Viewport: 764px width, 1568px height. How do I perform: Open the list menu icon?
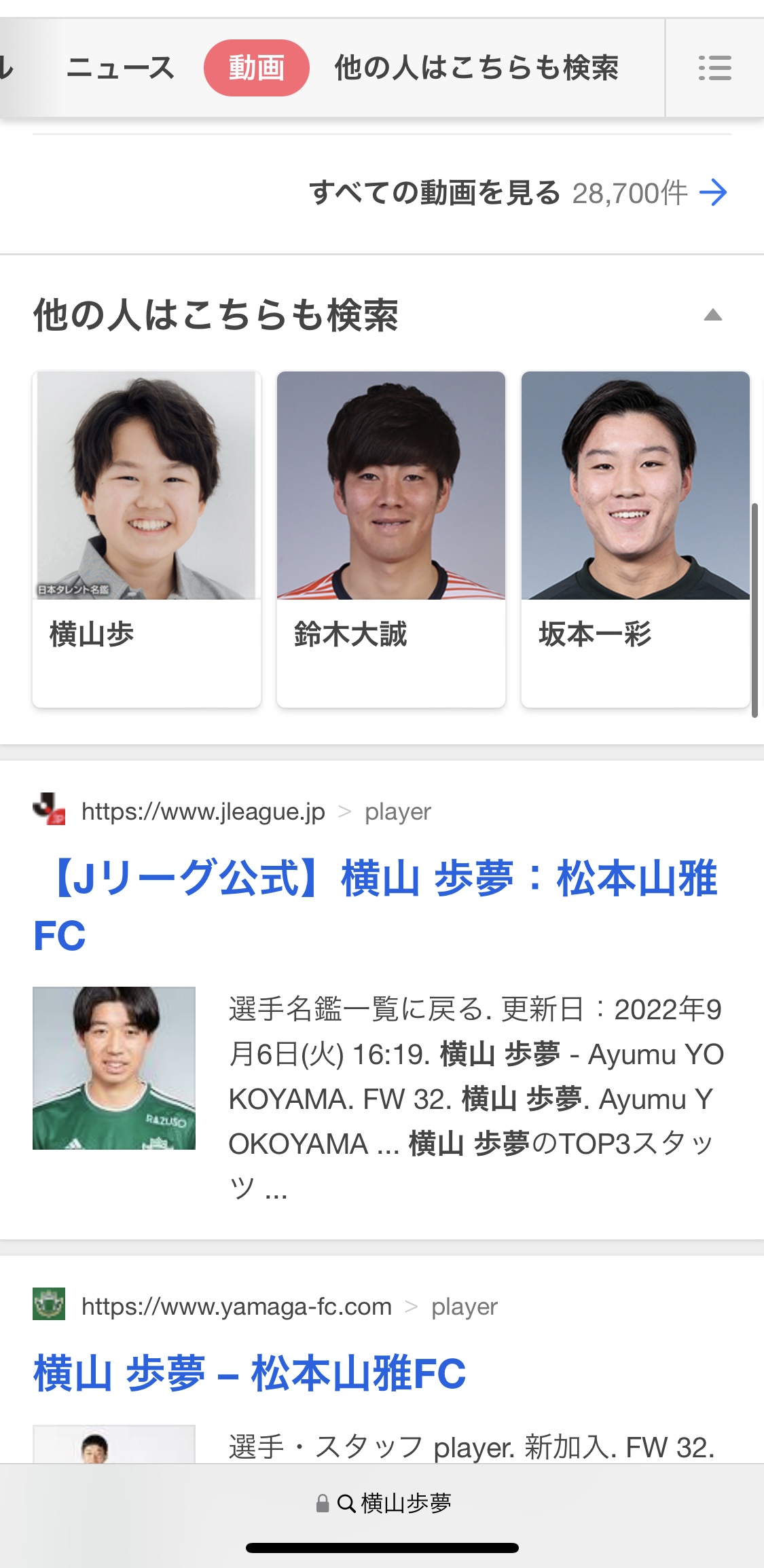coord(714,68)
